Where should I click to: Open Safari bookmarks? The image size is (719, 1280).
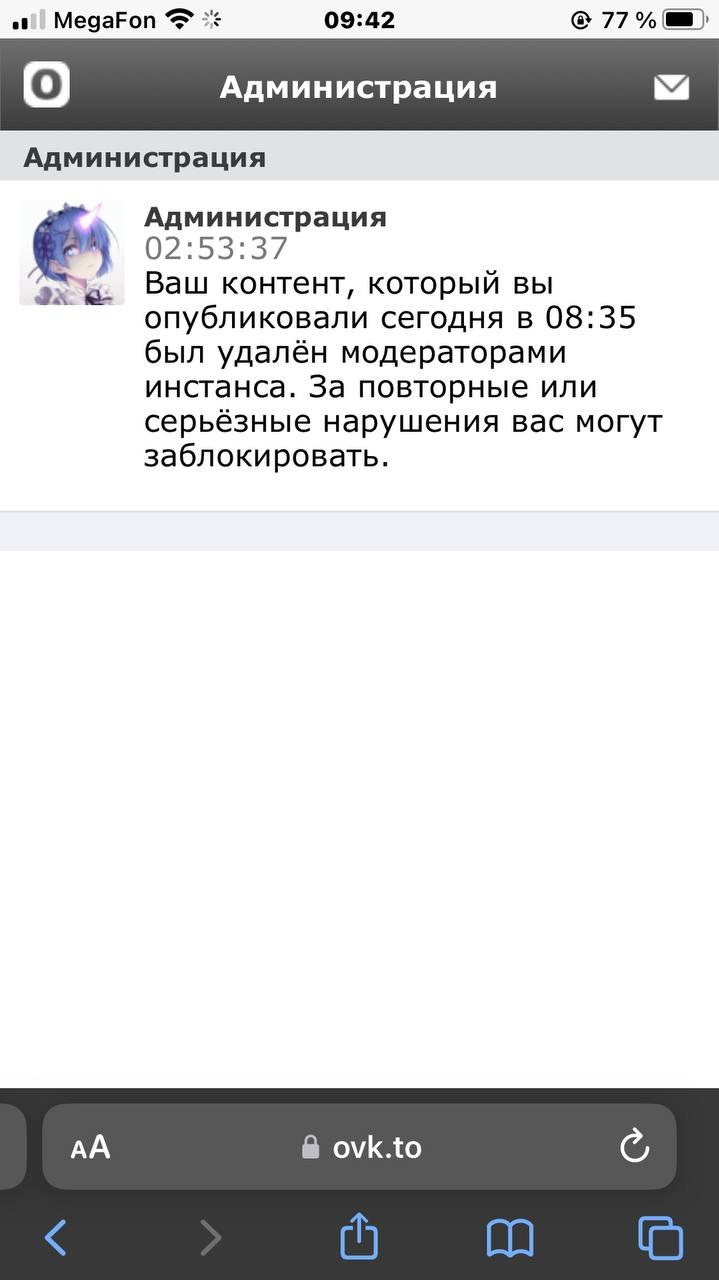(510, 1239)
